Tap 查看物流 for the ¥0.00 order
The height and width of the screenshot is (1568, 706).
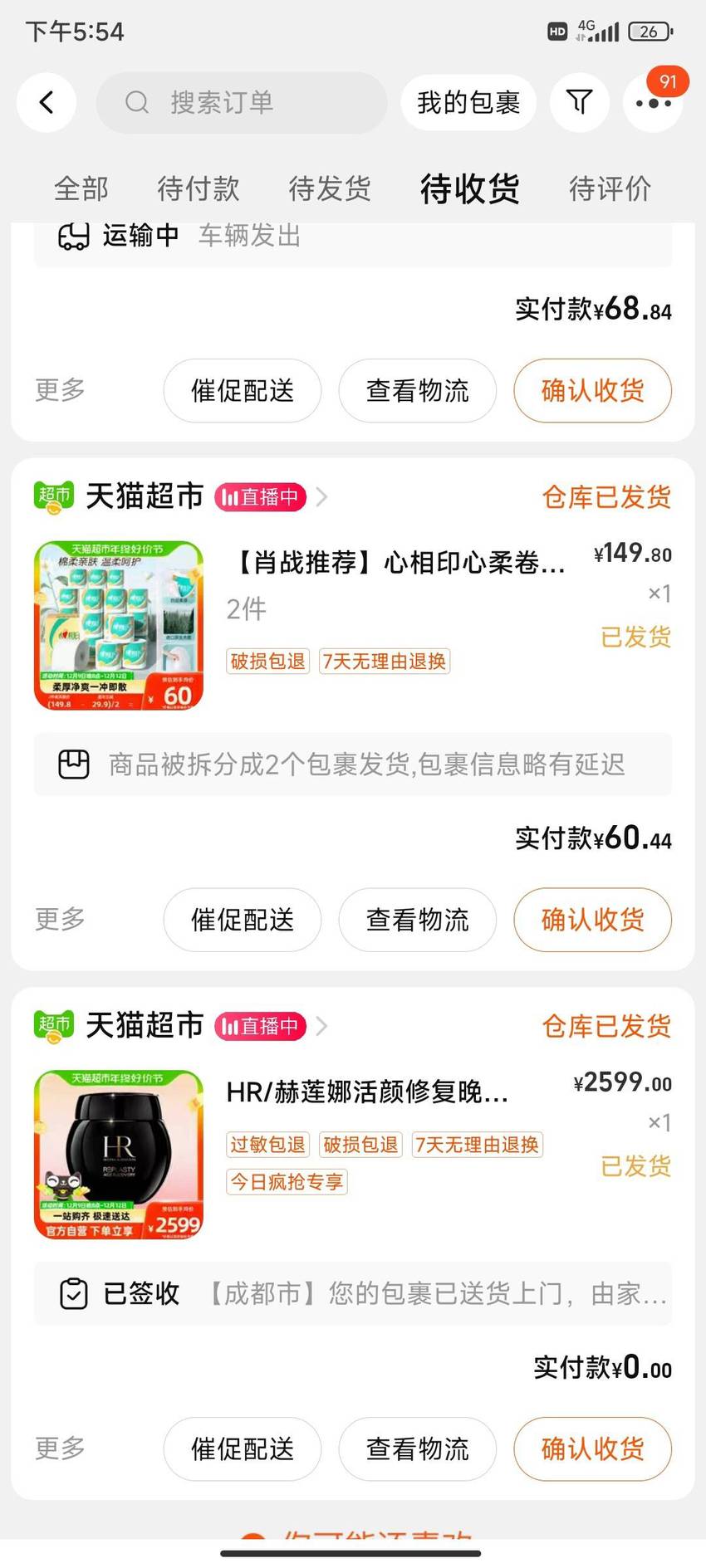417,1448
